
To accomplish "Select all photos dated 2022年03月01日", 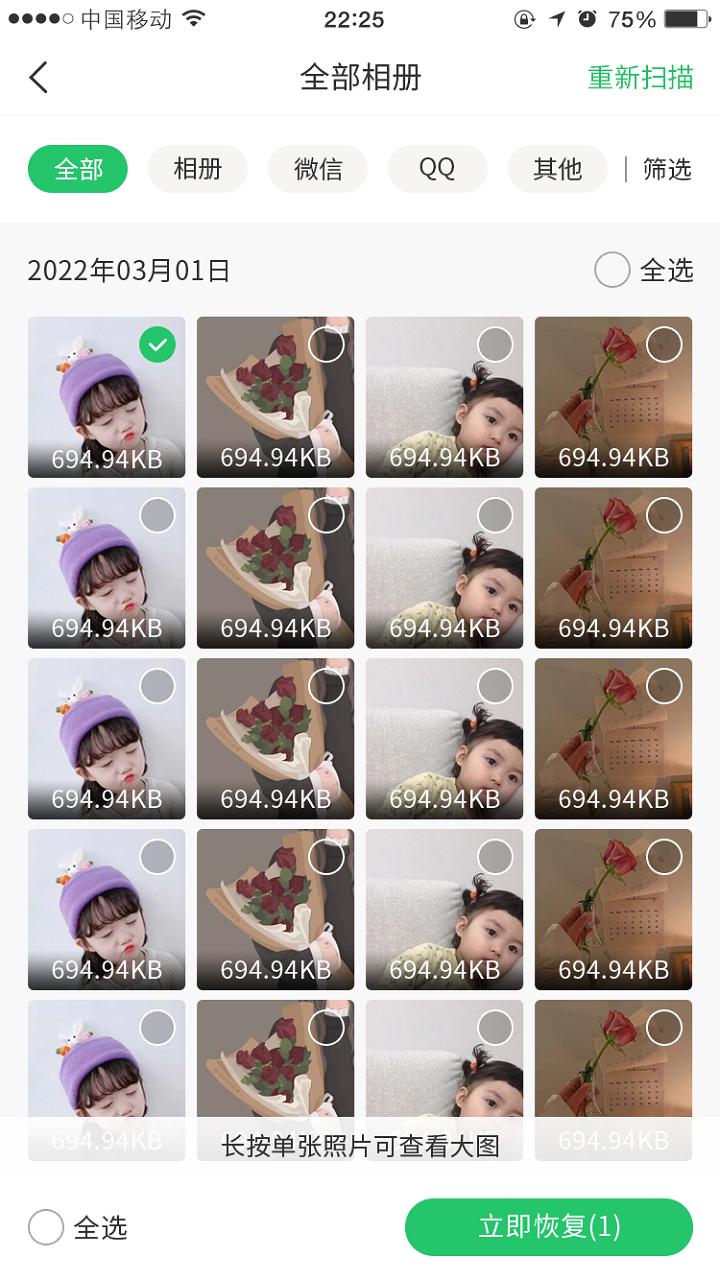I will (612, 270).
